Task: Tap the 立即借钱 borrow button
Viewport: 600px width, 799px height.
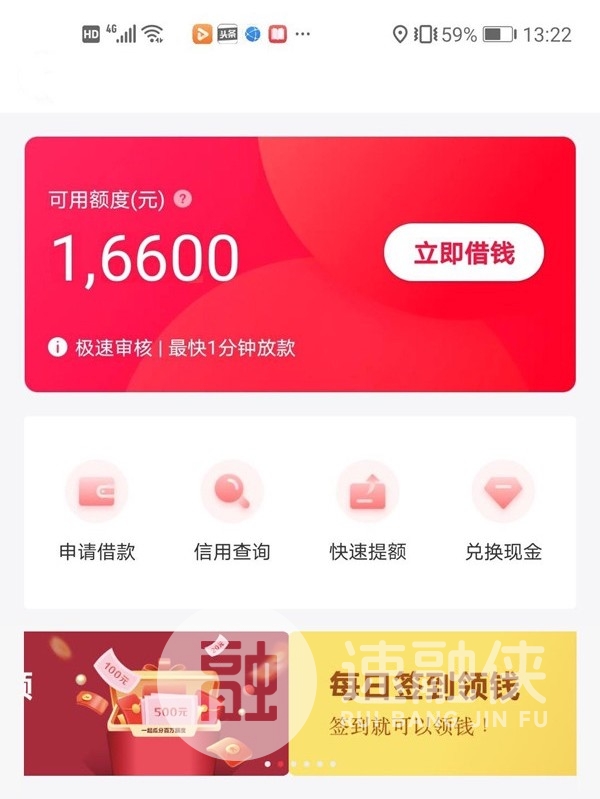Action: [463, 253]
